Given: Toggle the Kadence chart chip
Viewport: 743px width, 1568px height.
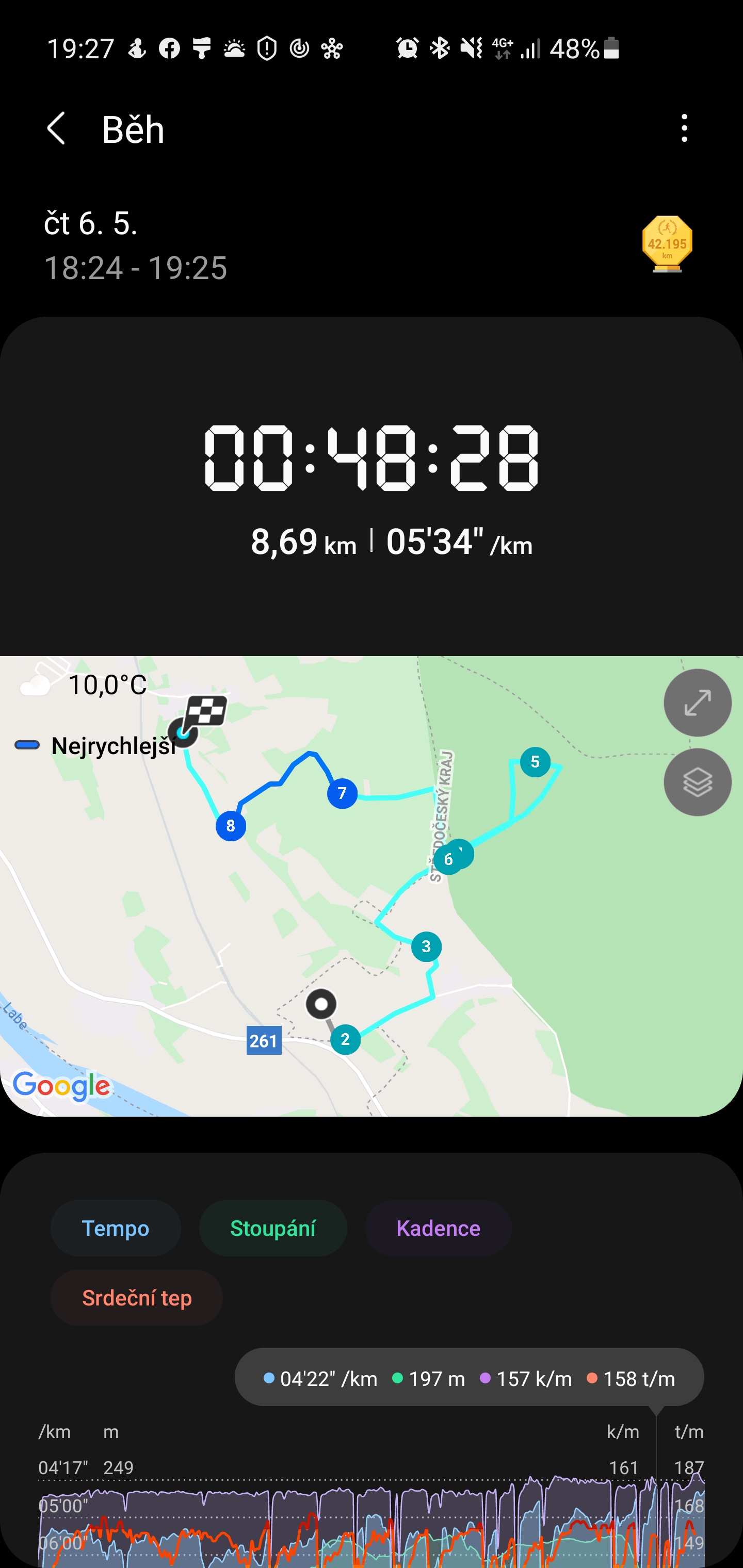Looking at the screenshot, I should [x=438, y=1228].
